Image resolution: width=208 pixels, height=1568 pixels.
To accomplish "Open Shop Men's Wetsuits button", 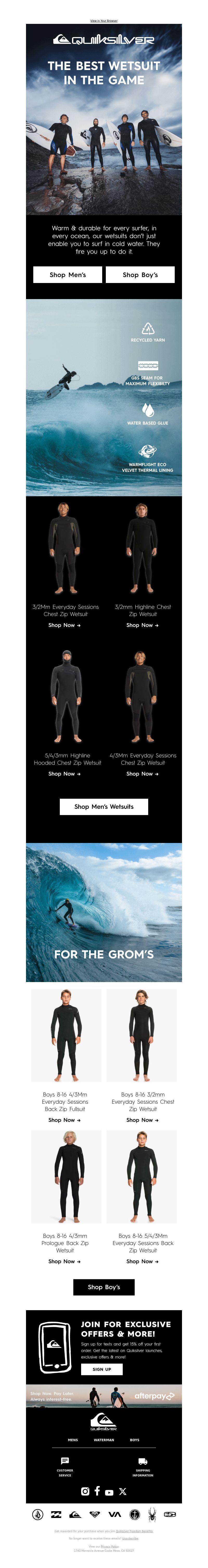I will (104, 806).
